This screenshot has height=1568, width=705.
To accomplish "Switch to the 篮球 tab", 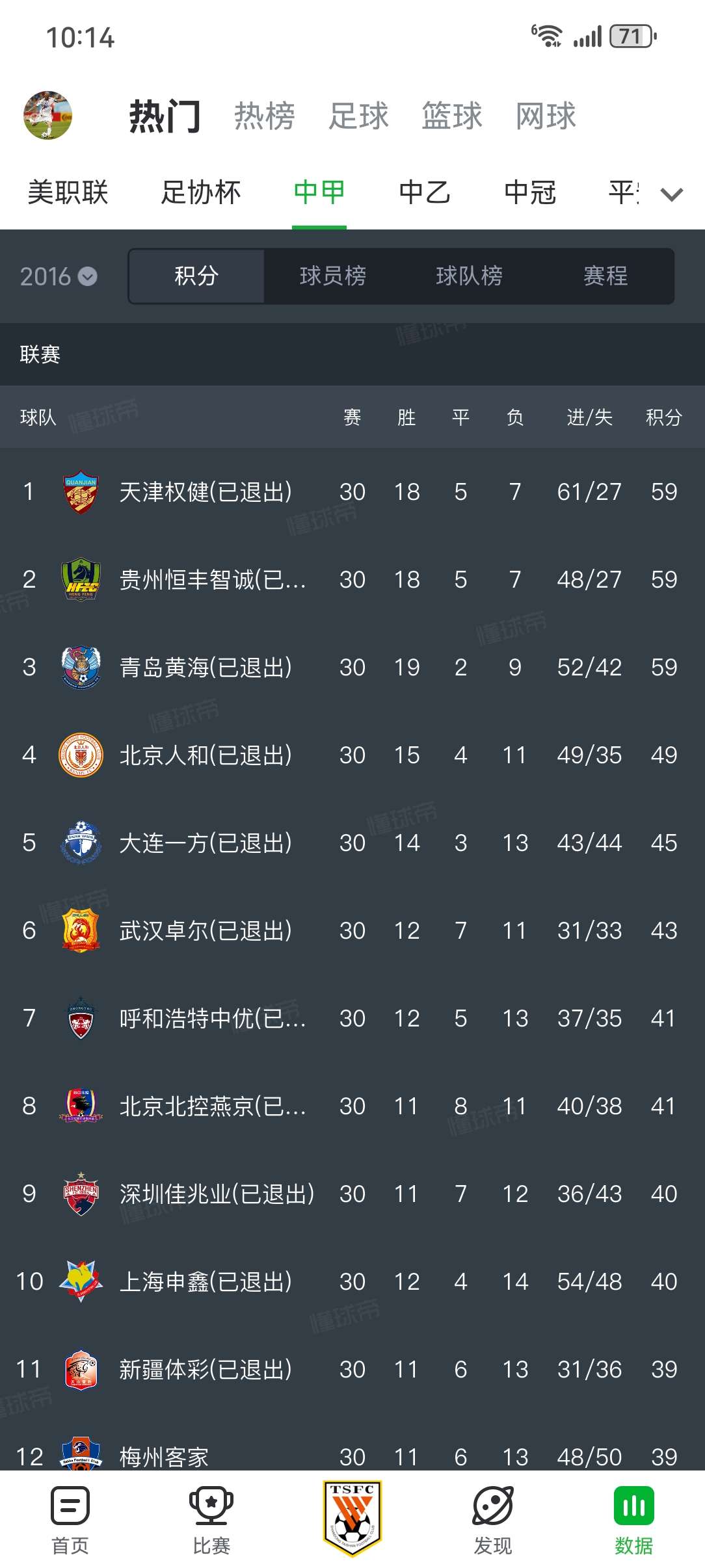I will [451, 116].
